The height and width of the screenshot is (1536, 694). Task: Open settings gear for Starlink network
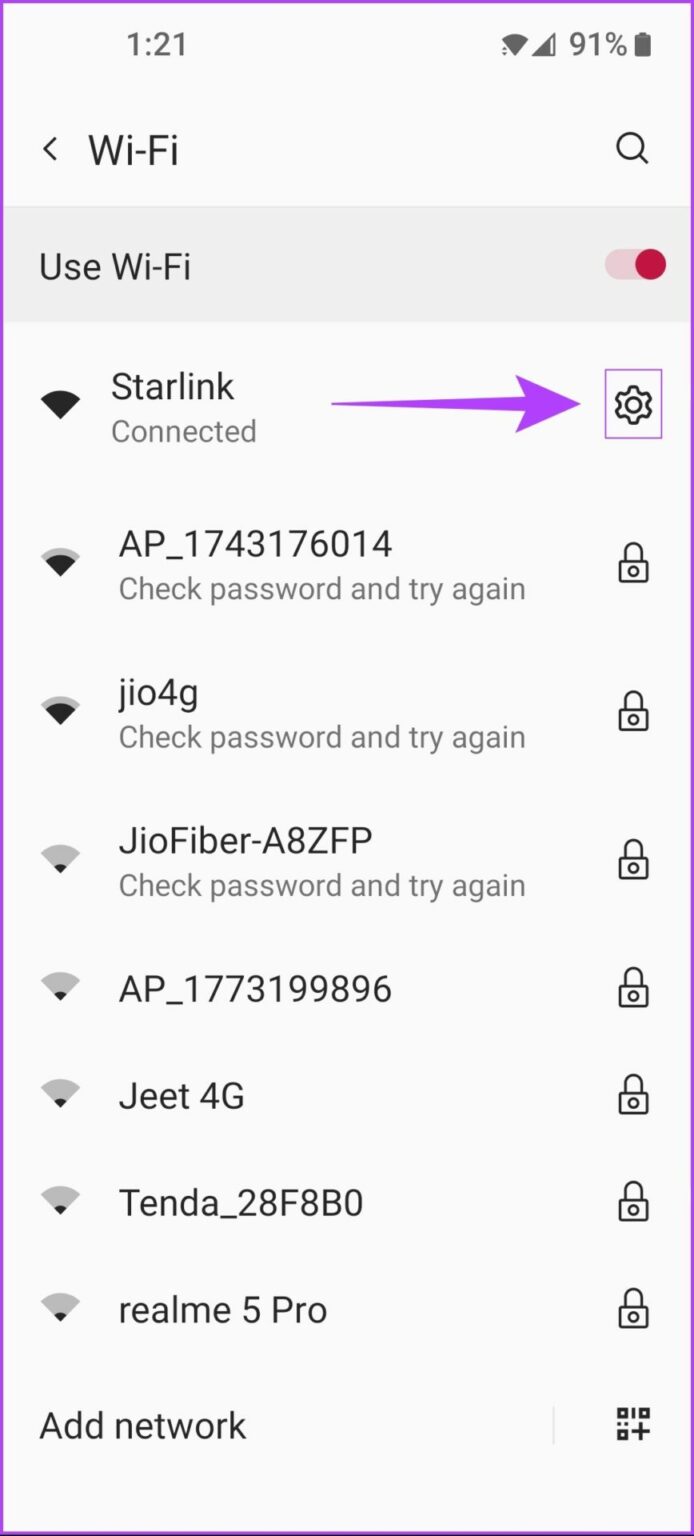pyautogui.click(x=633, y=405)
